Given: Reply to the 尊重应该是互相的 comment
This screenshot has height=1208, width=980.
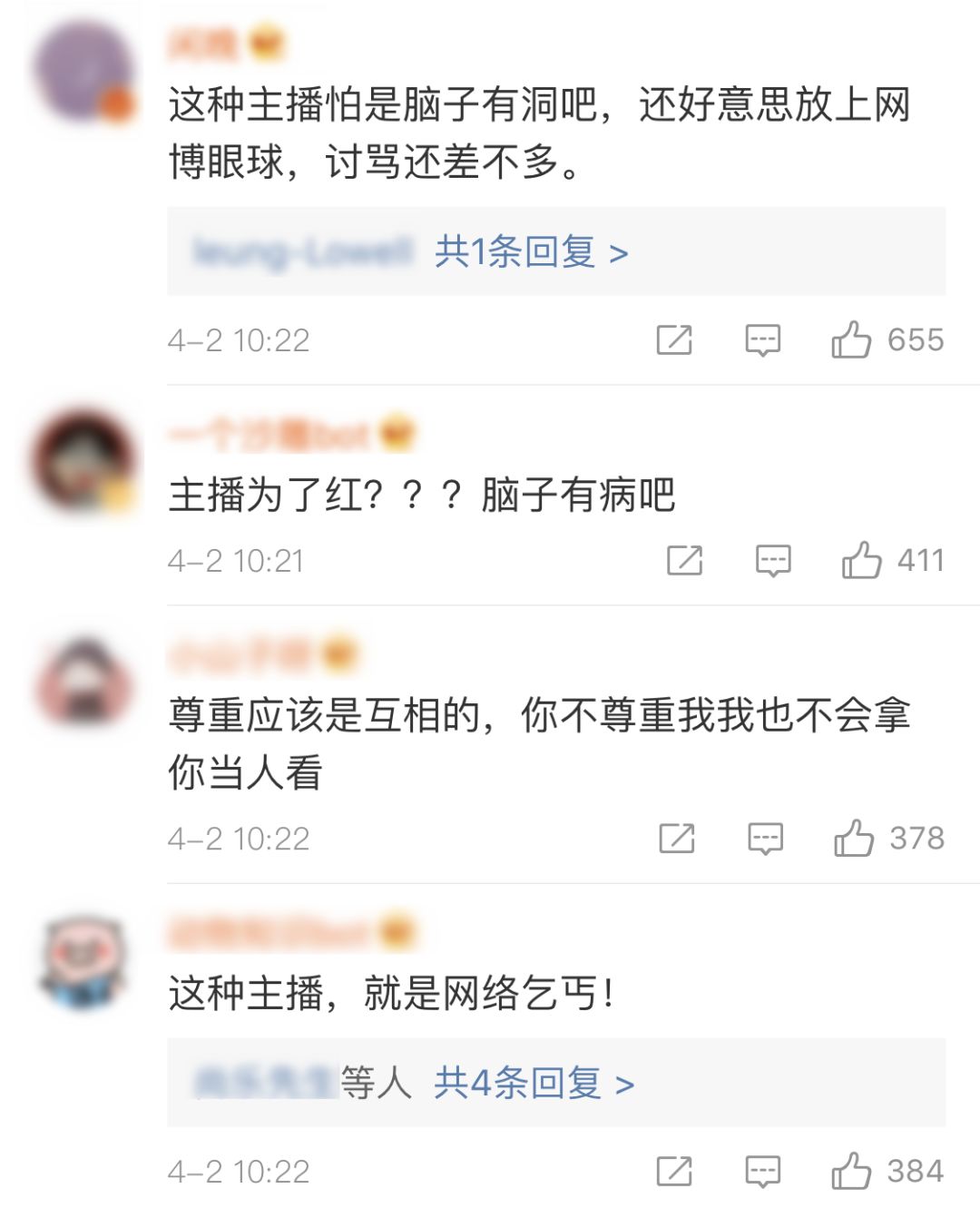Looking at the screenshot, I should pyautogui.click(x=765, y=839).
